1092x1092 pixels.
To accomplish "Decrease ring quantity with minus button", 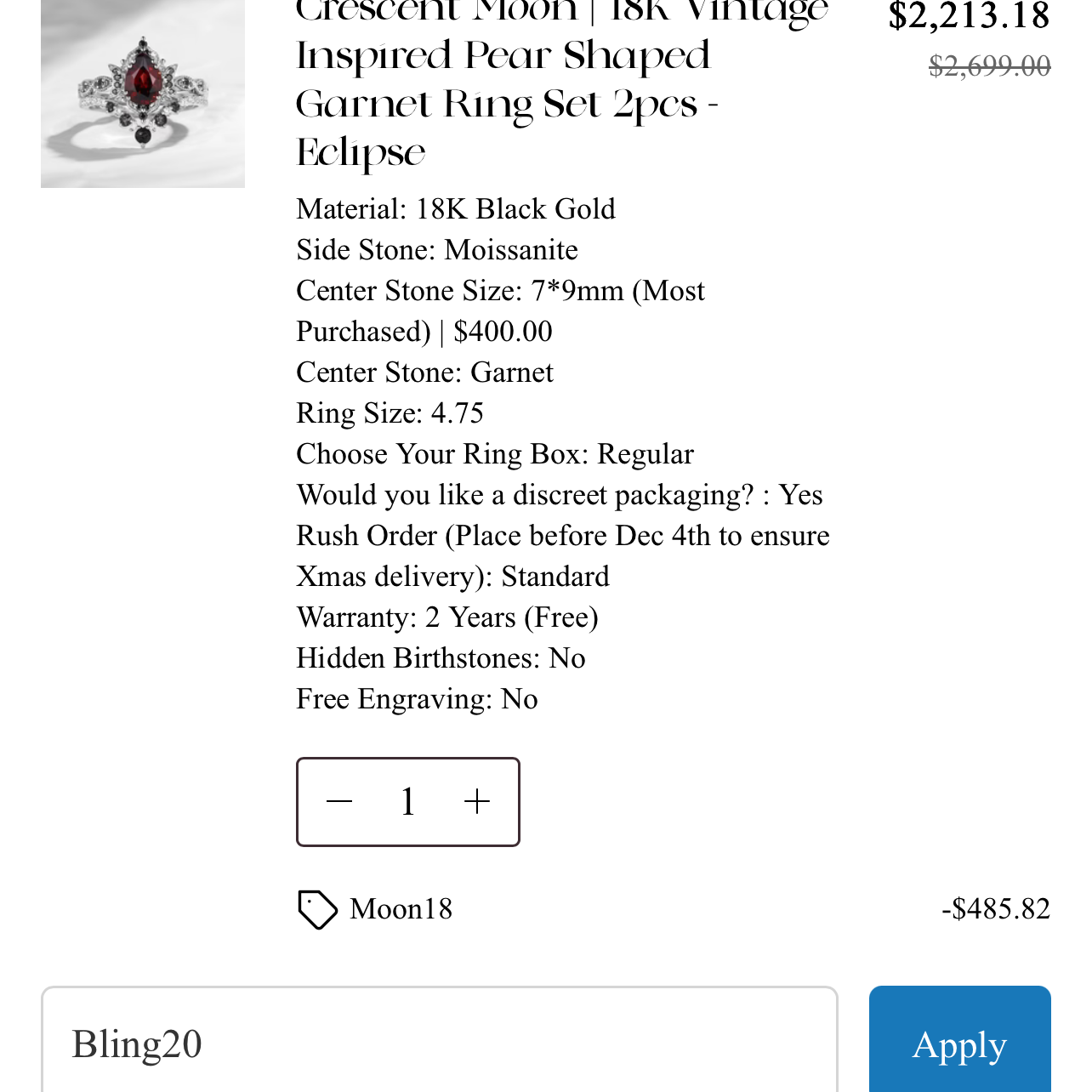I will pos(339,802).
